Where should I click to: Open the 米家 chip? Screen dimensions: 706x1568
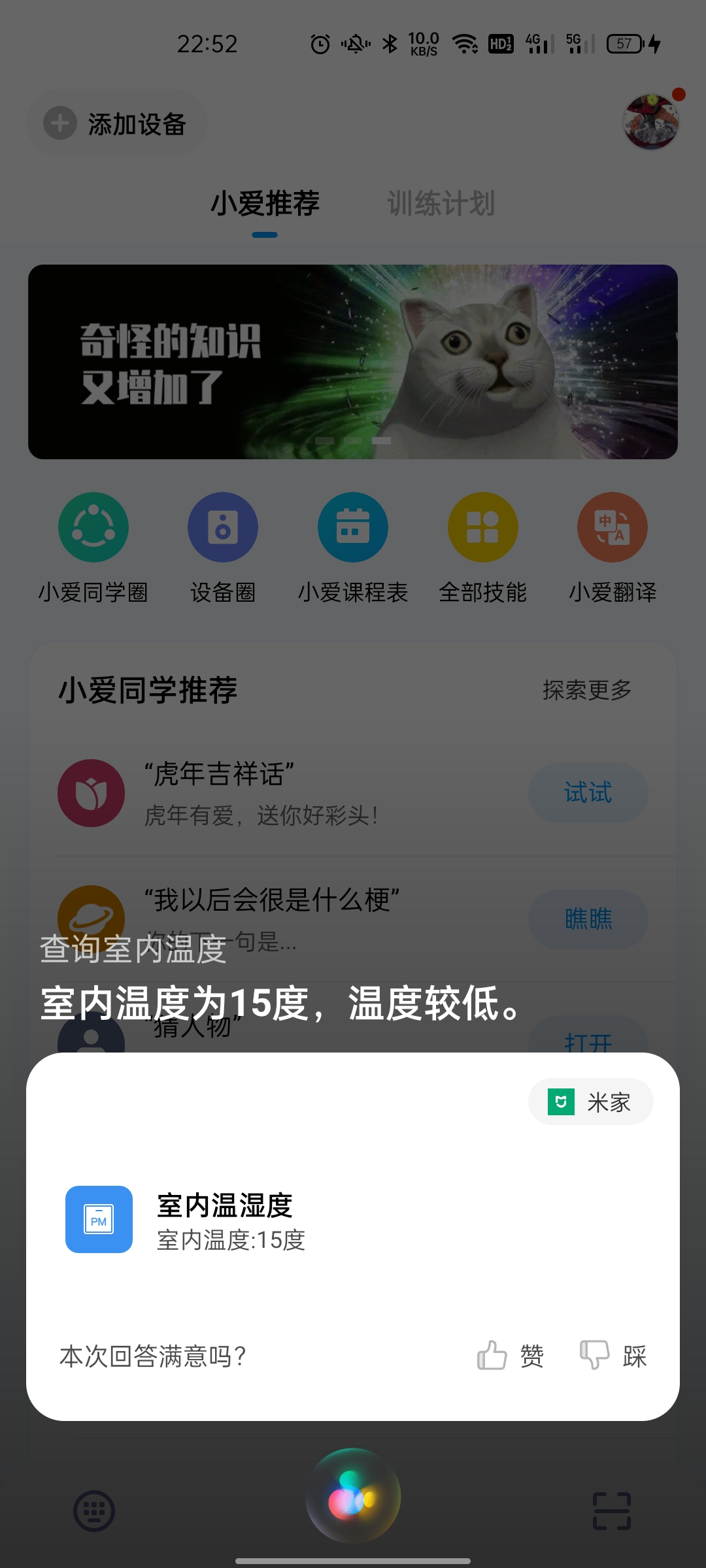coord(590,1102)
